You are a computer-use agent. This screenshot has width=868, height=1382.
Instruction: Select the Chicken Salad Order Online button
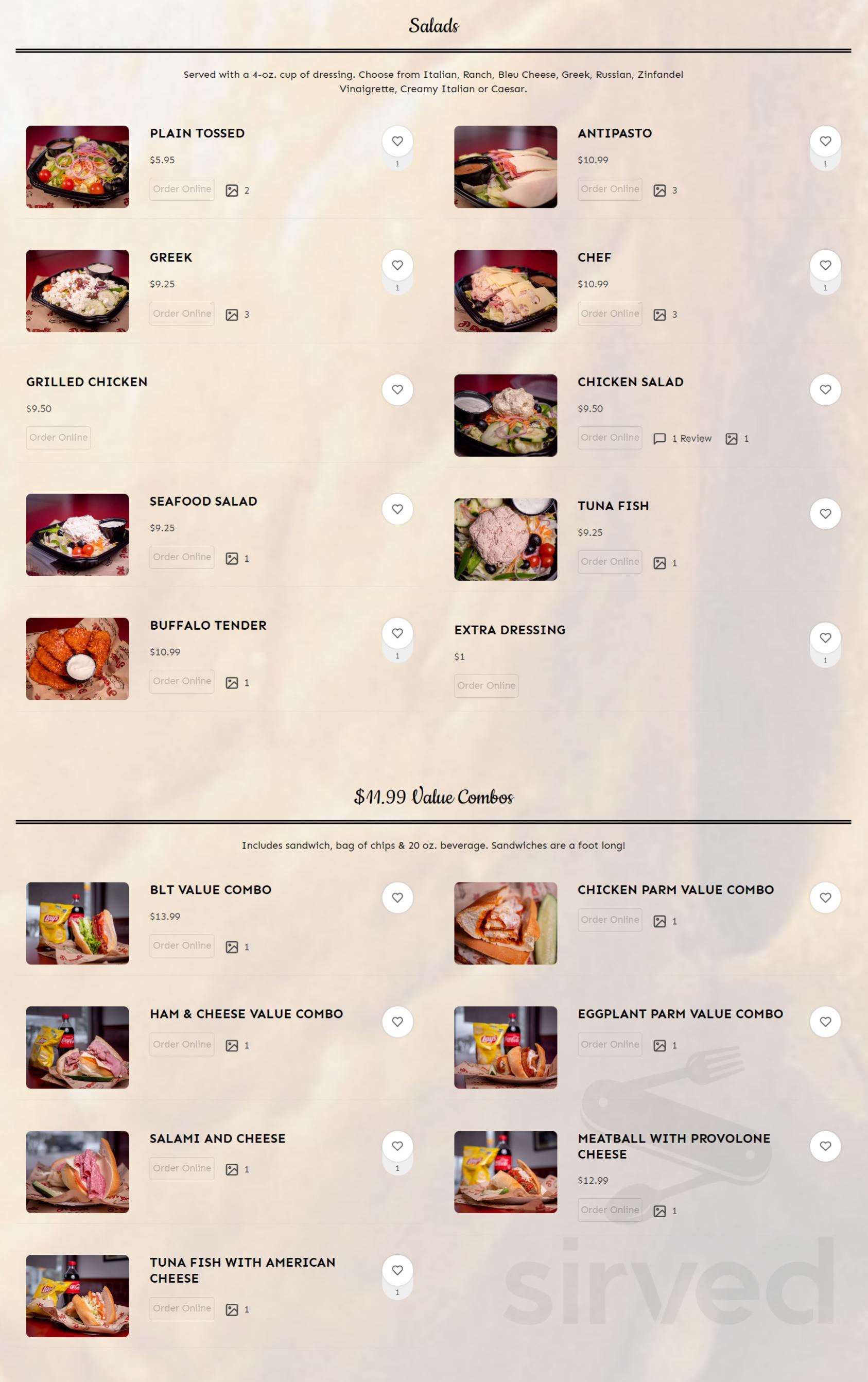pos(609,438)
